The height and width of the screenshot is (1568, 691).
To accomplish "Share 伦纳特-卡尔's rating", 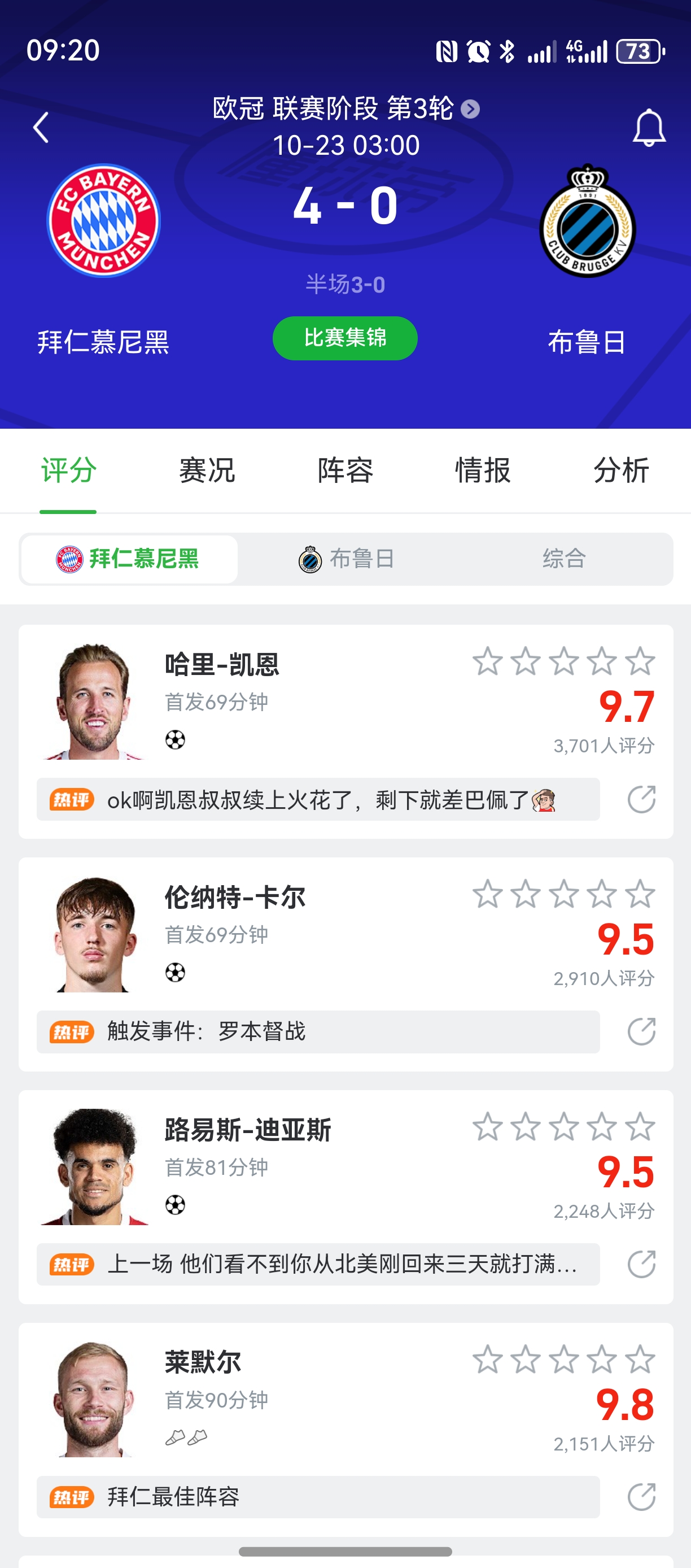I will [641, 1032].
